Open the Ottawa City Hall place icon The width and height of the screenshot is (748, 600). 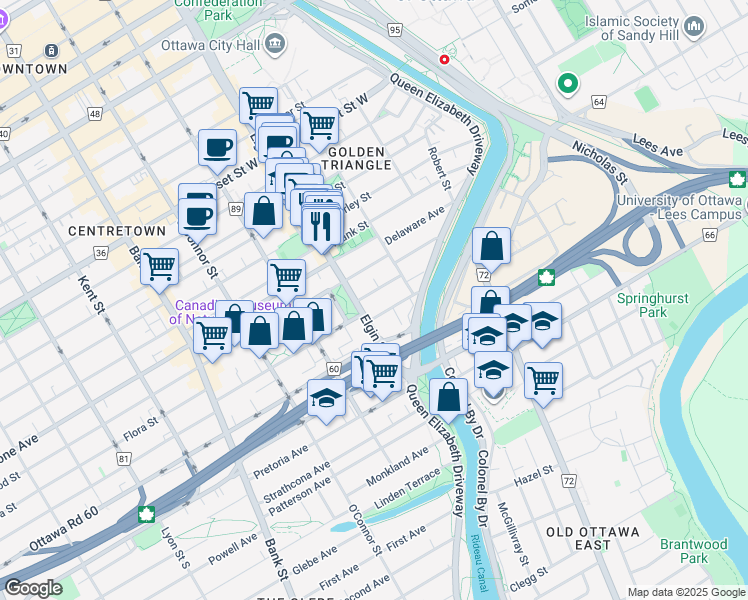point(275,45)
